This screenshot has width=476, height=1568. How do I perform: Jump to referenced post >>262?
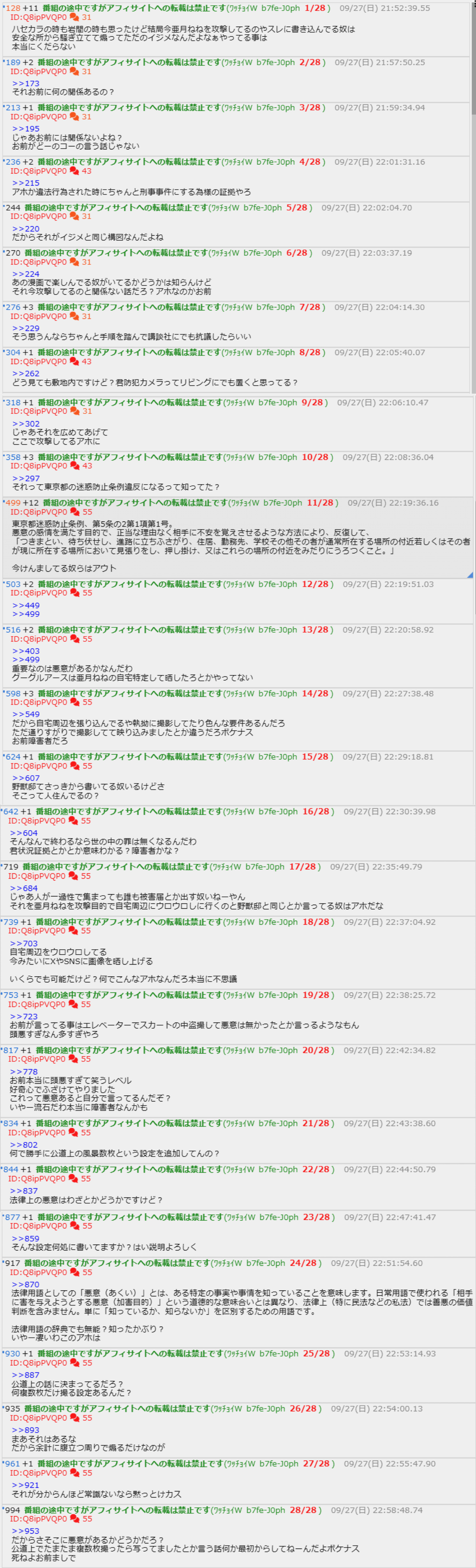tap(26, 373)
